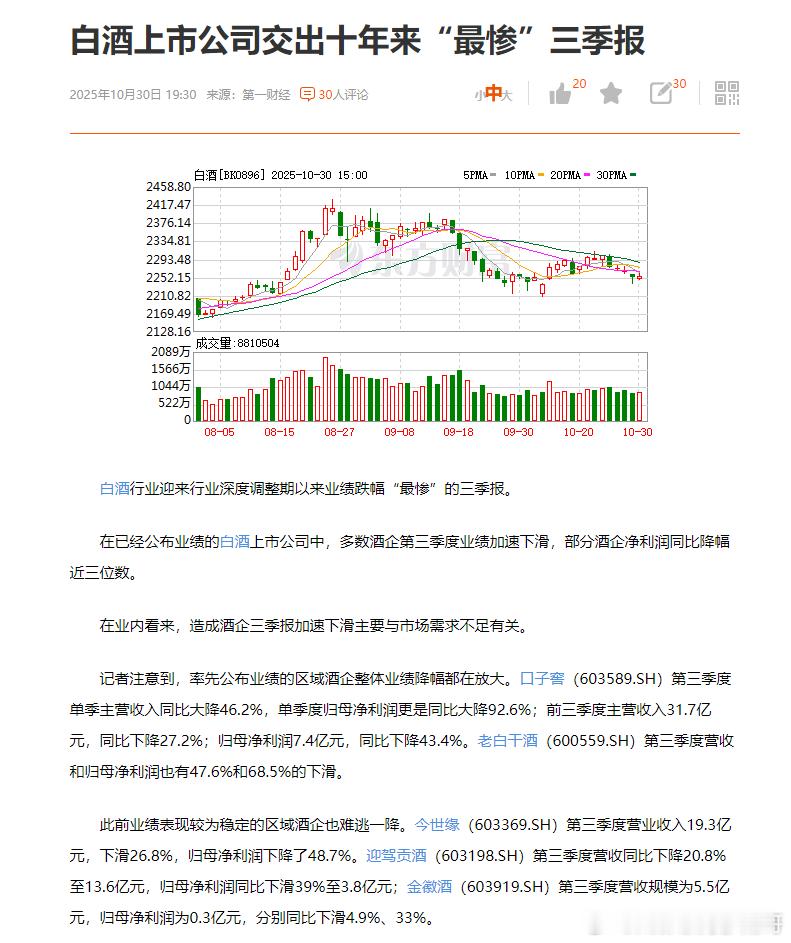Switch to "小" small font size
The width and height of the screenshot is (791, 943).
[478, 93]
